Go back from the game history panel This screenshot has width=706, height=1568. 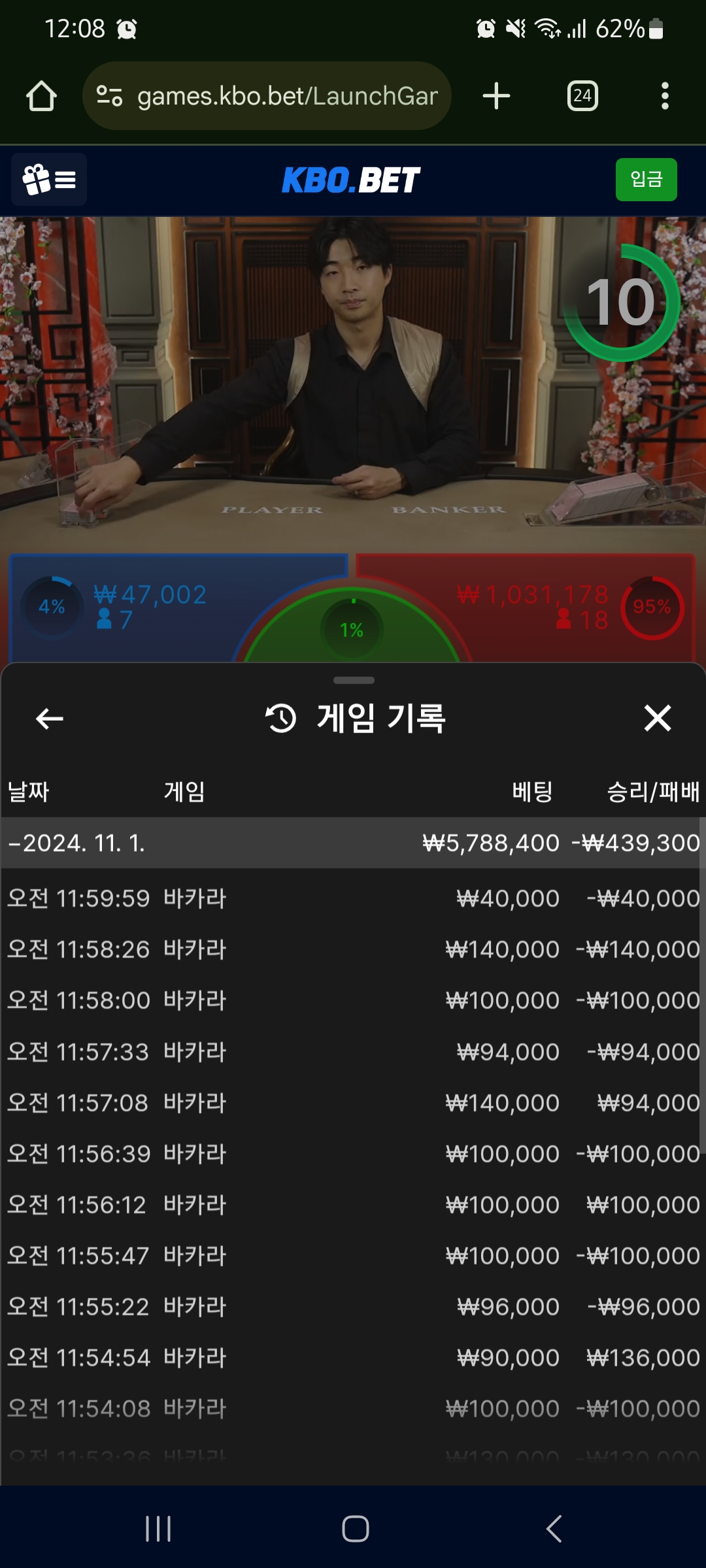(50, 719)
